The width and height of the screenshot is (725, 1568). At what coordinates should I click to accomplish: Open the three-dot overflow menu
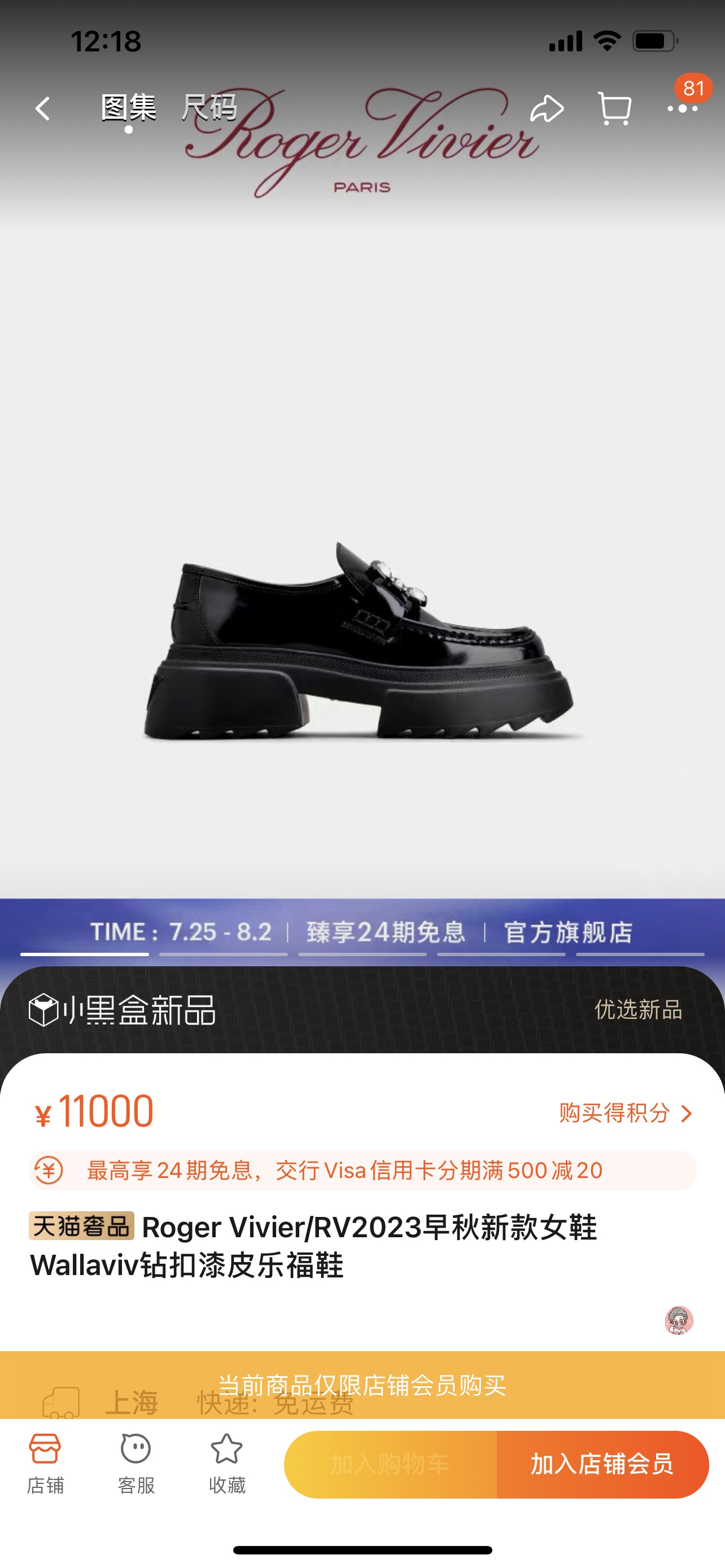point(682,109)
